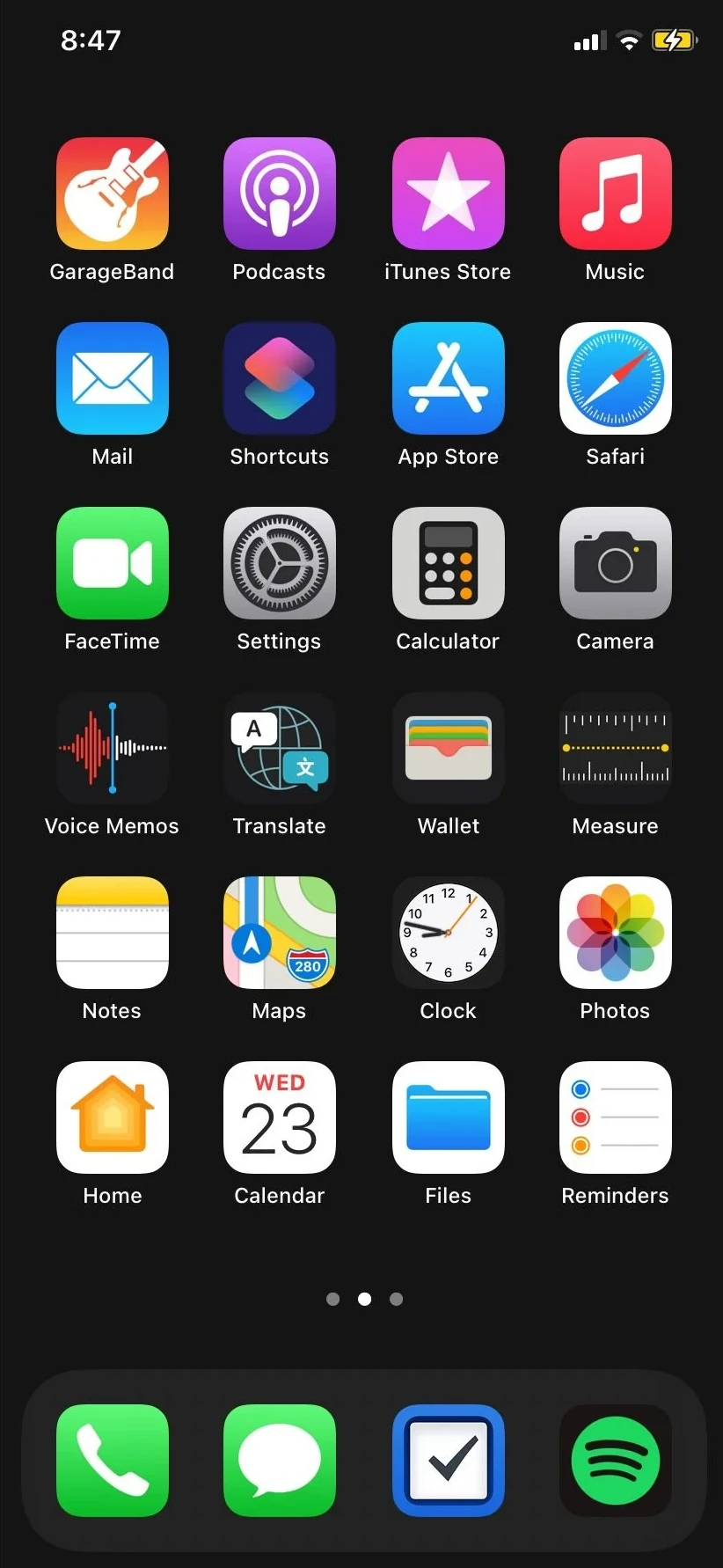Open the Camera app
This screenshot has height=1568, width=723.
(x=616, y=563)
